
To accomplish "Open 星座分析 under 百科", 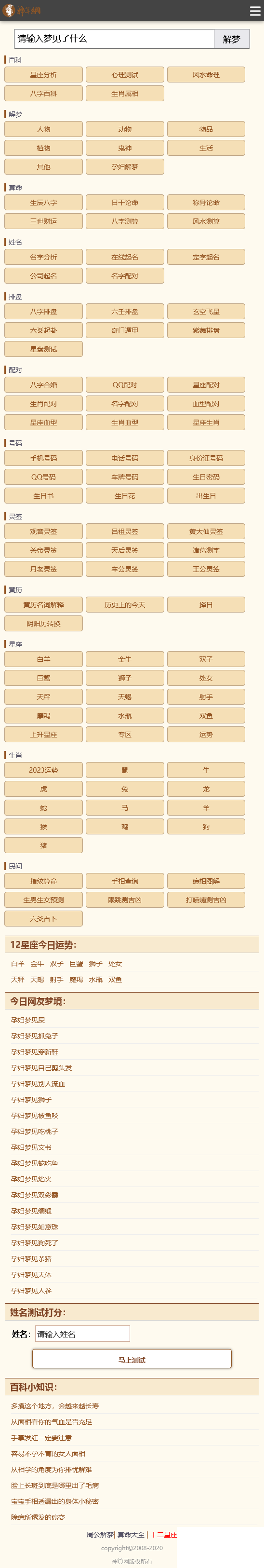I will (x=44, y=75).
